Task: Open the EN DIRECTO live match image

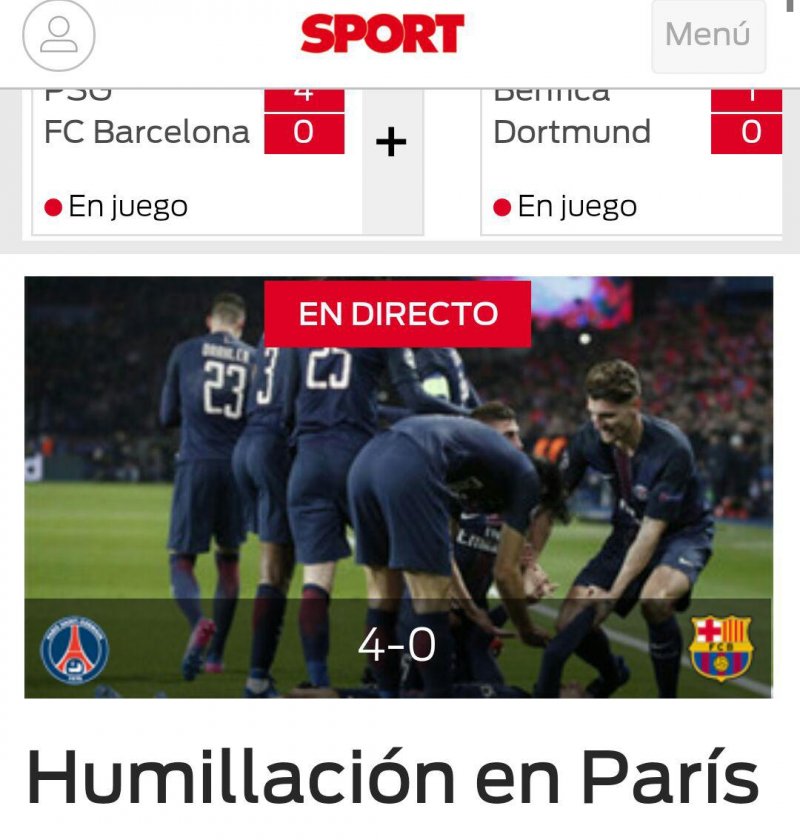Action: coord(398,487)
